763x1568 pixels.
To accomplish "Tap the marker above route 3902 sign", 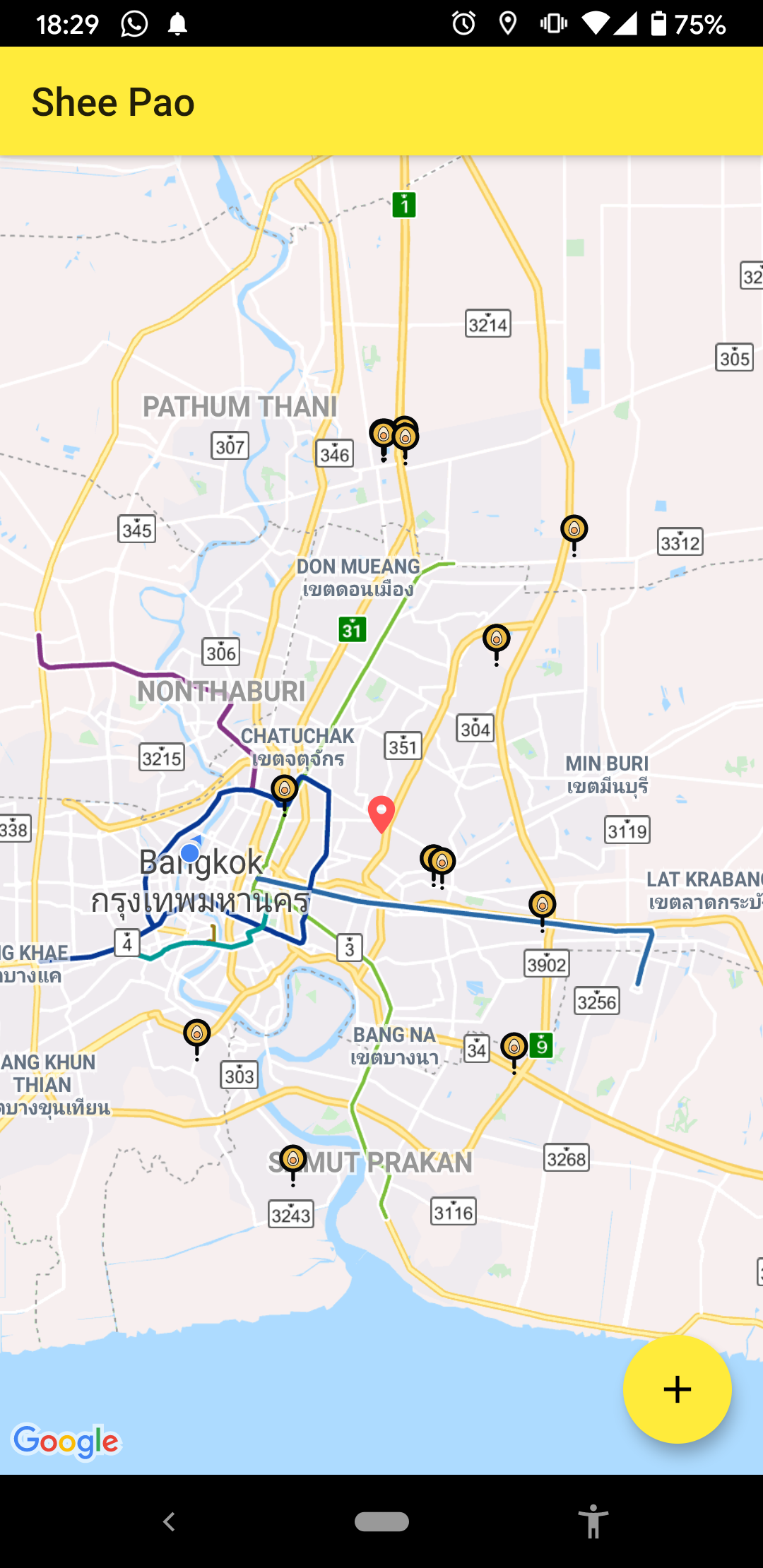I will click(543, 905).
